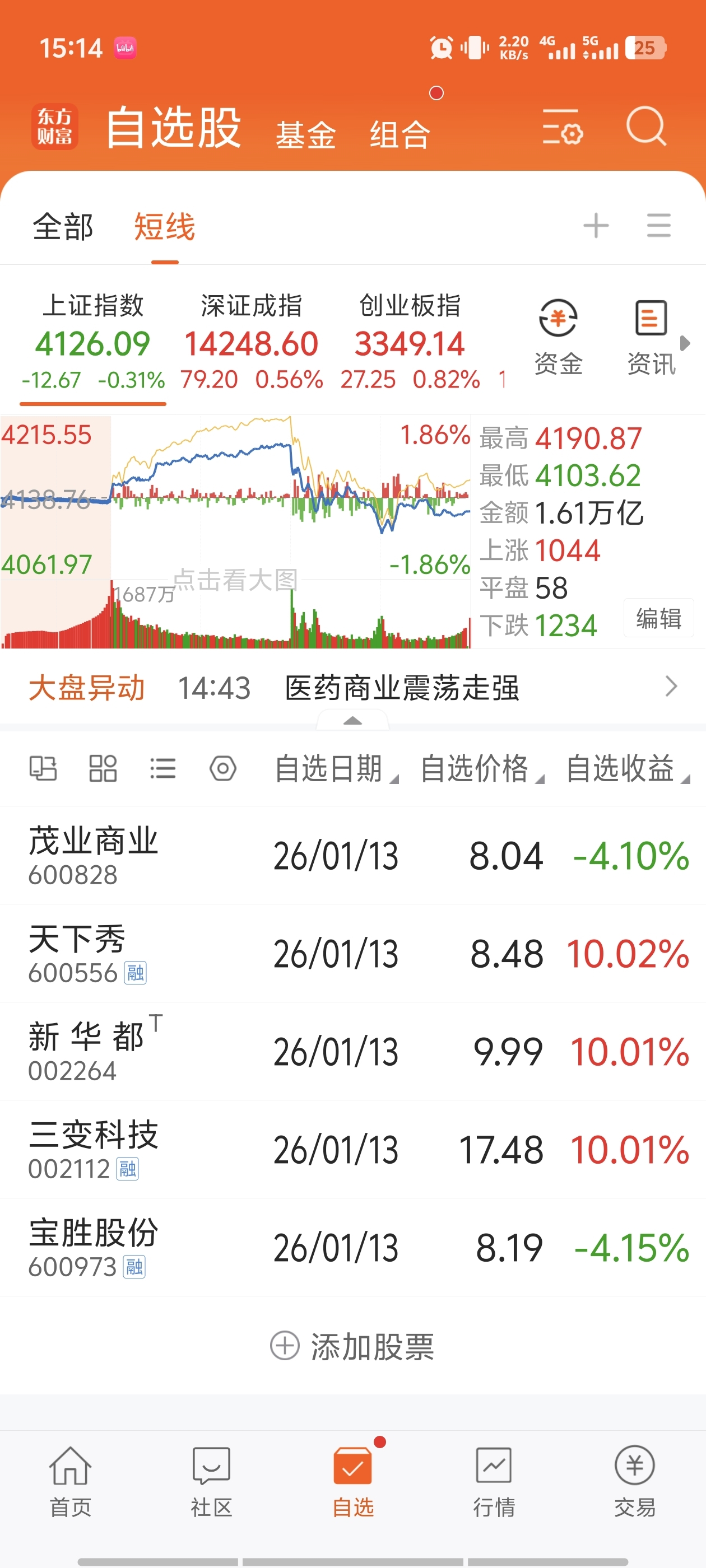Sort the list by 自选收益
The image size is (706, 1568).
click(x=627, y=768)
